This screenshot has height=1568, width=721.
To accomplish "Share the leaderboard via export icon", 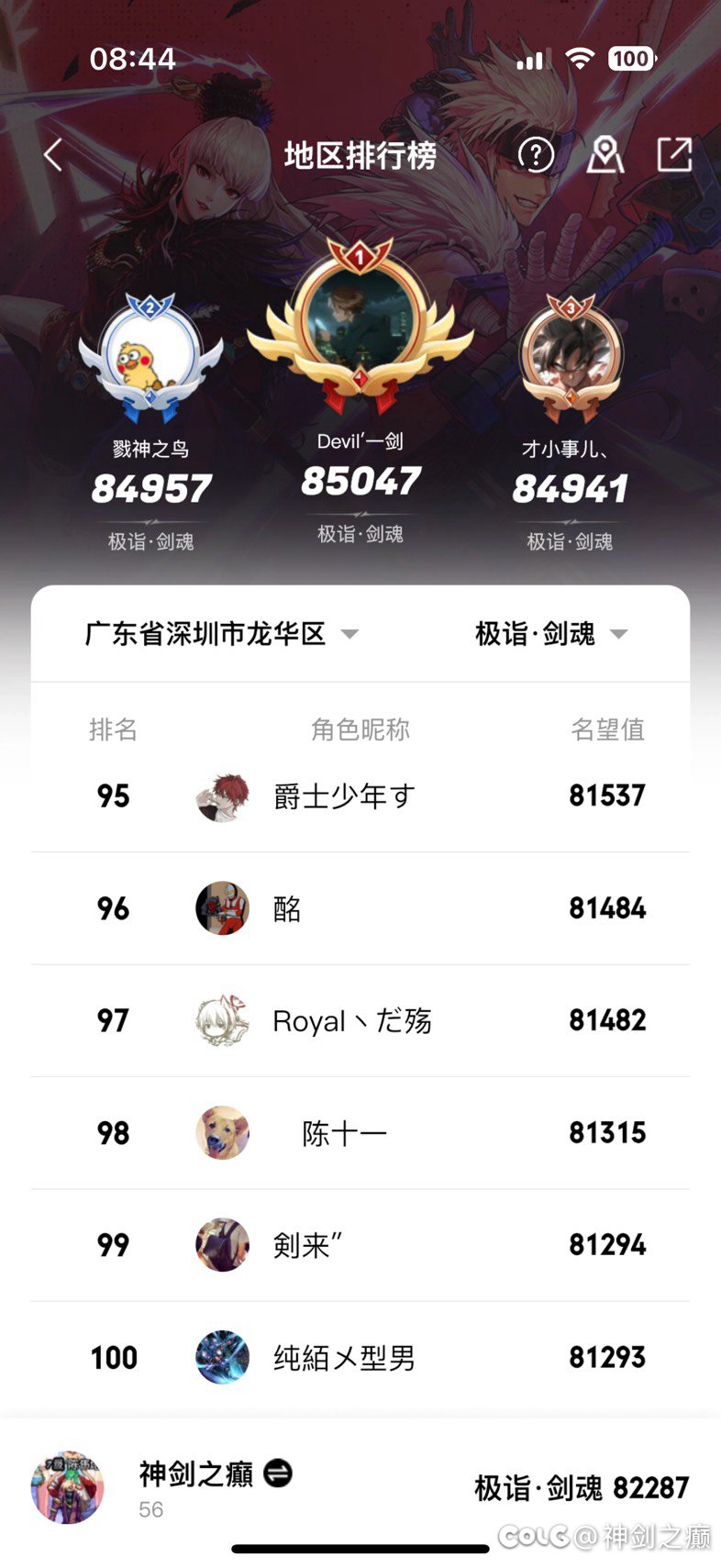I will point(674,154).
